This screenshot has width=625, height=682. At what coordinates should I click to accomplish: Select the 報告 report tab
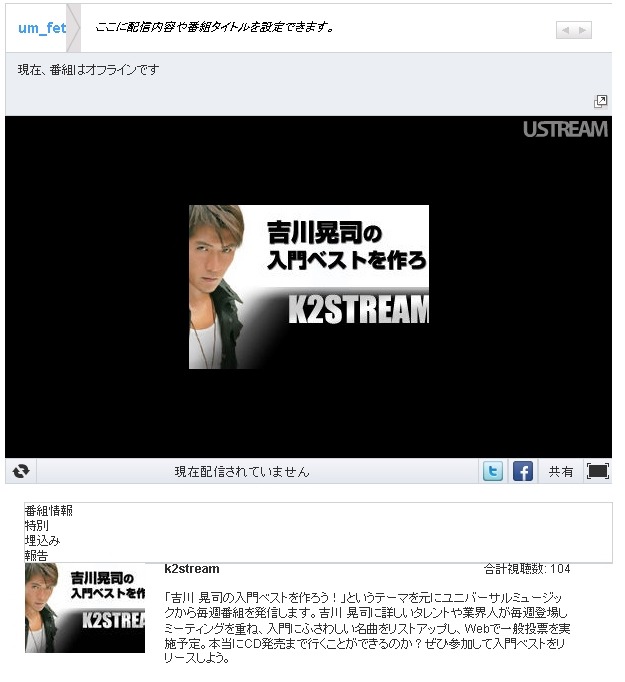[x=36, y=554]
